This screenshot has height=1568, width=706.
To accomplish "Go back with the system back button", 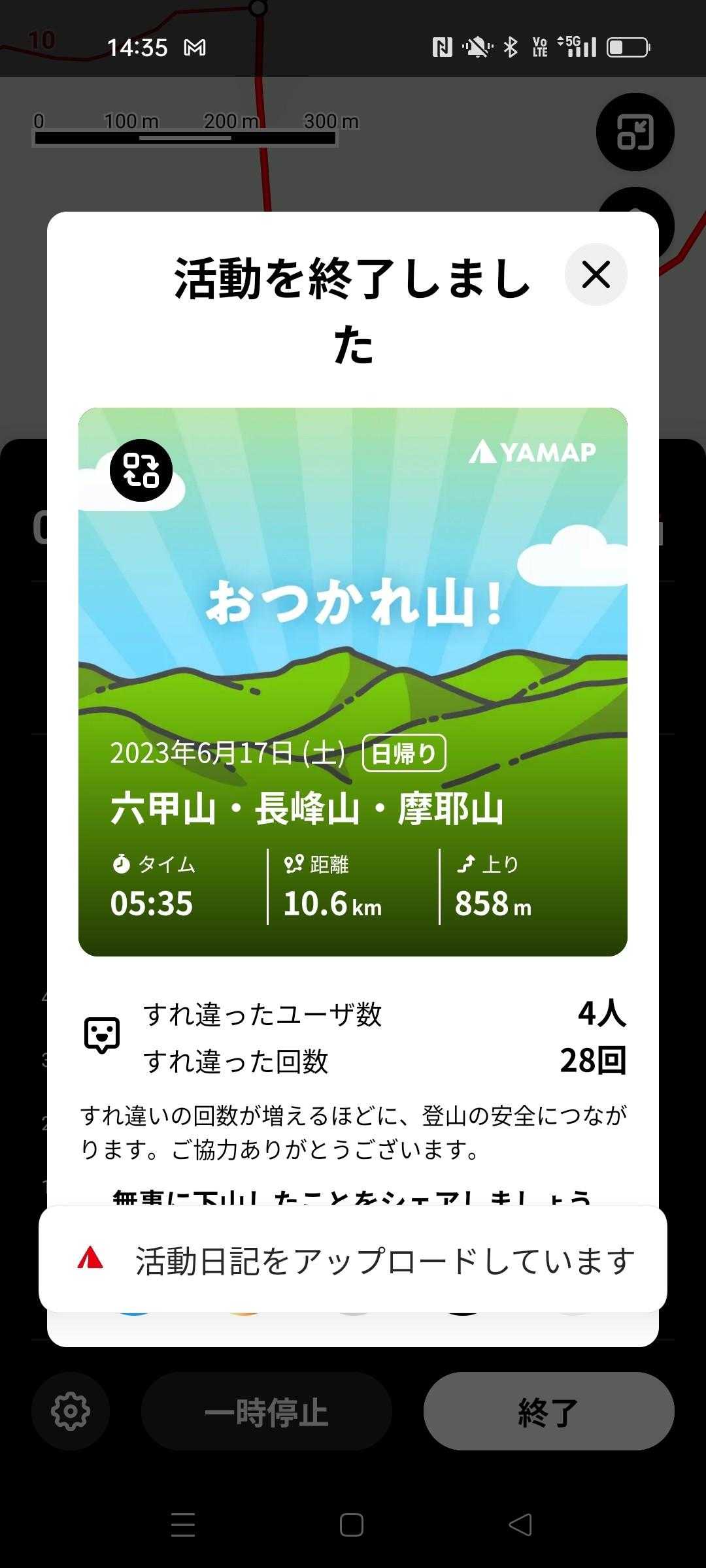I will [520, 1525].
